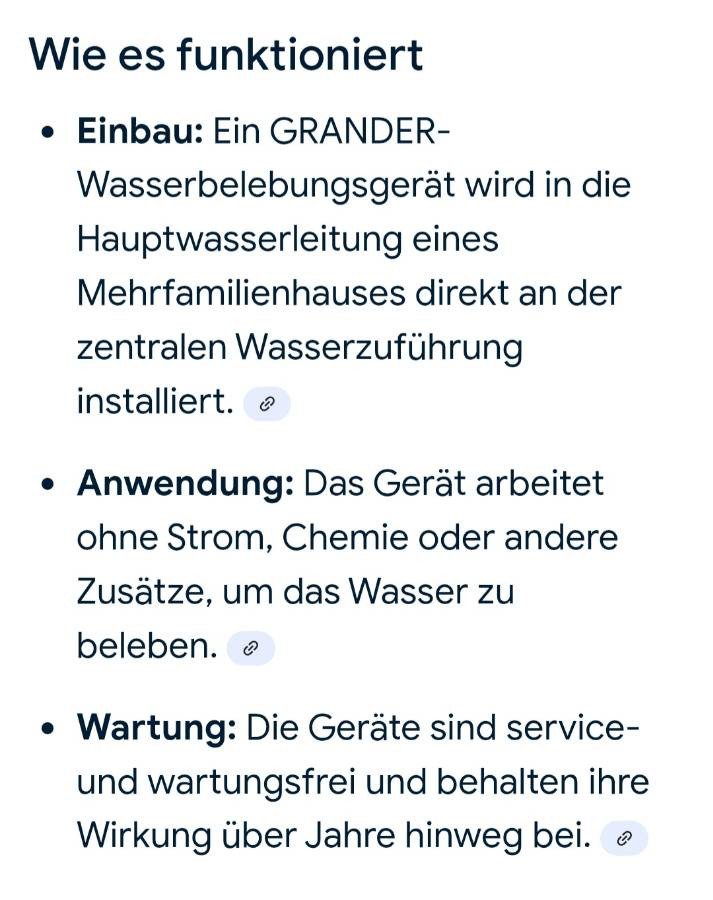Open source link after the Einbau paragraph
Screen dimensions: 713x900
267,404
